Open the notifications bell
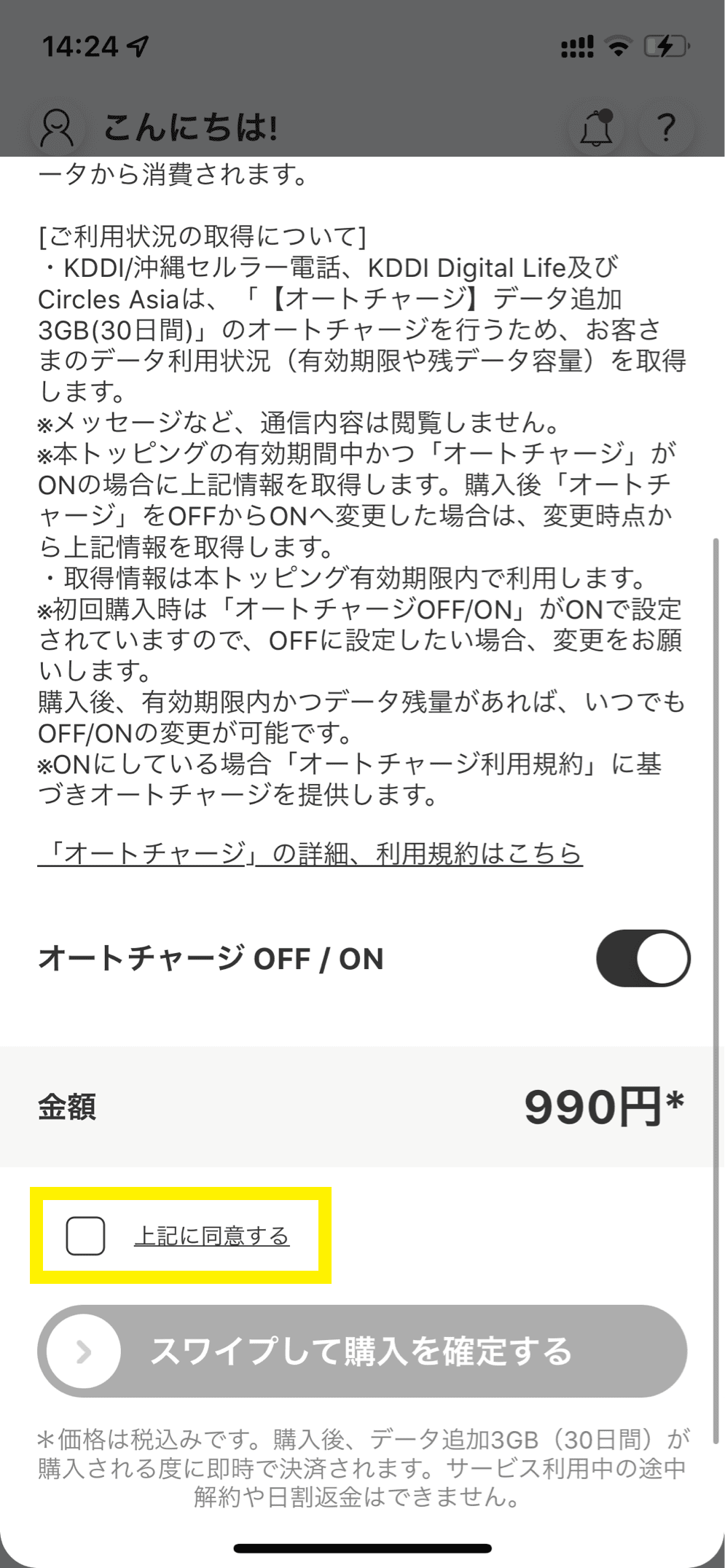This screenshot has height=1568, width=725. pos(595,128)
